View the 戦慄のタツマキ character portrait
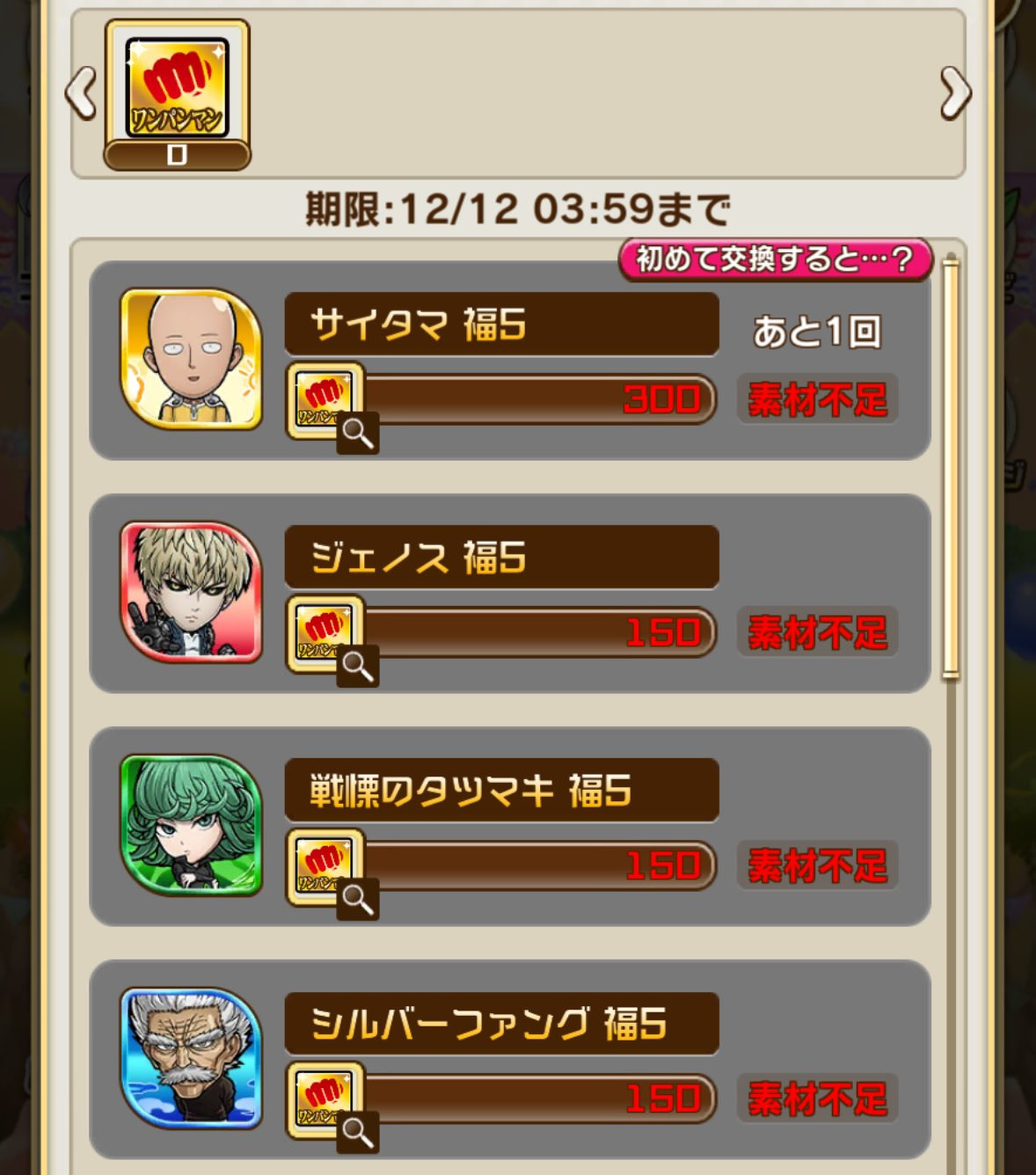 pyautogui.click(x=192, y=825)
